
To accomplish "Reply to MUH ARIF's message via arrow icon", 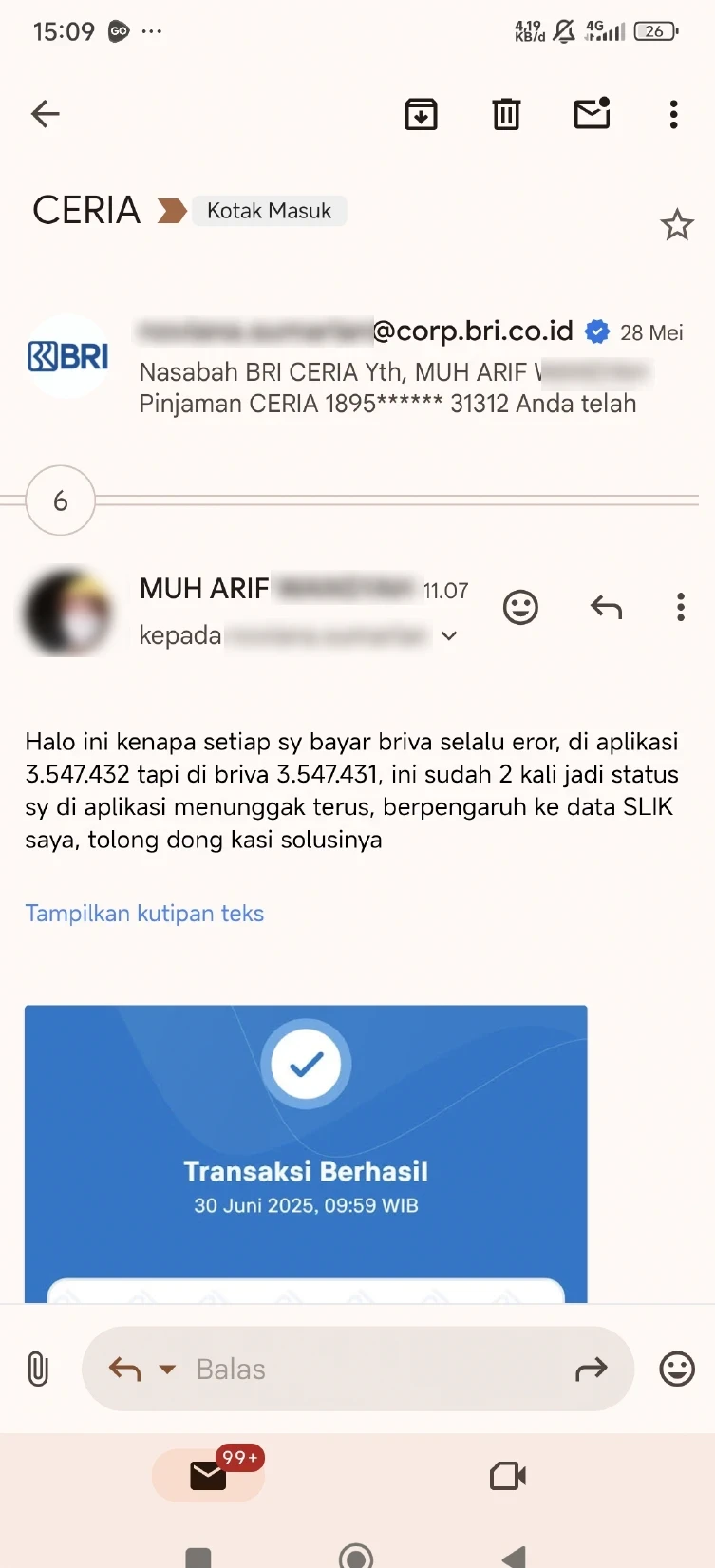I will tap(606, 607).
